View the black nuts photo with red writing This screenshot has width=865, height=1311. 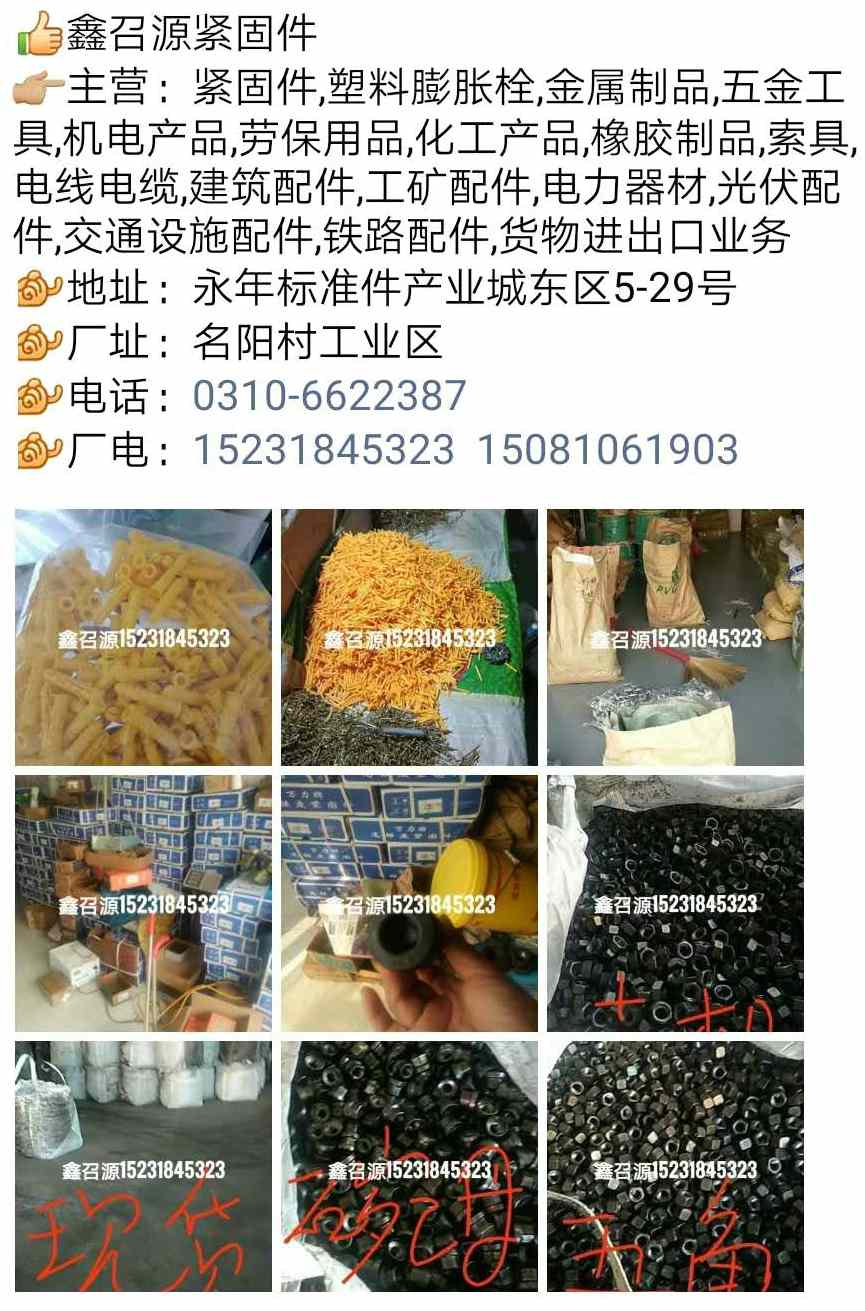(x=675, y=903)
